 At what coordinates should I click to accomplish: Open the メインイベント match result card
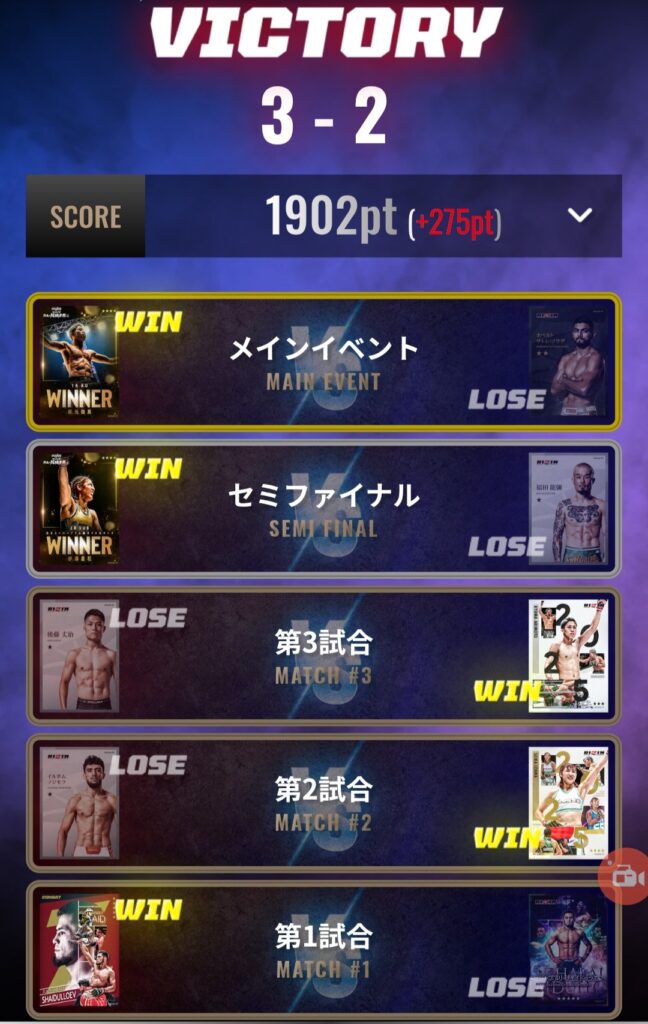323,361
